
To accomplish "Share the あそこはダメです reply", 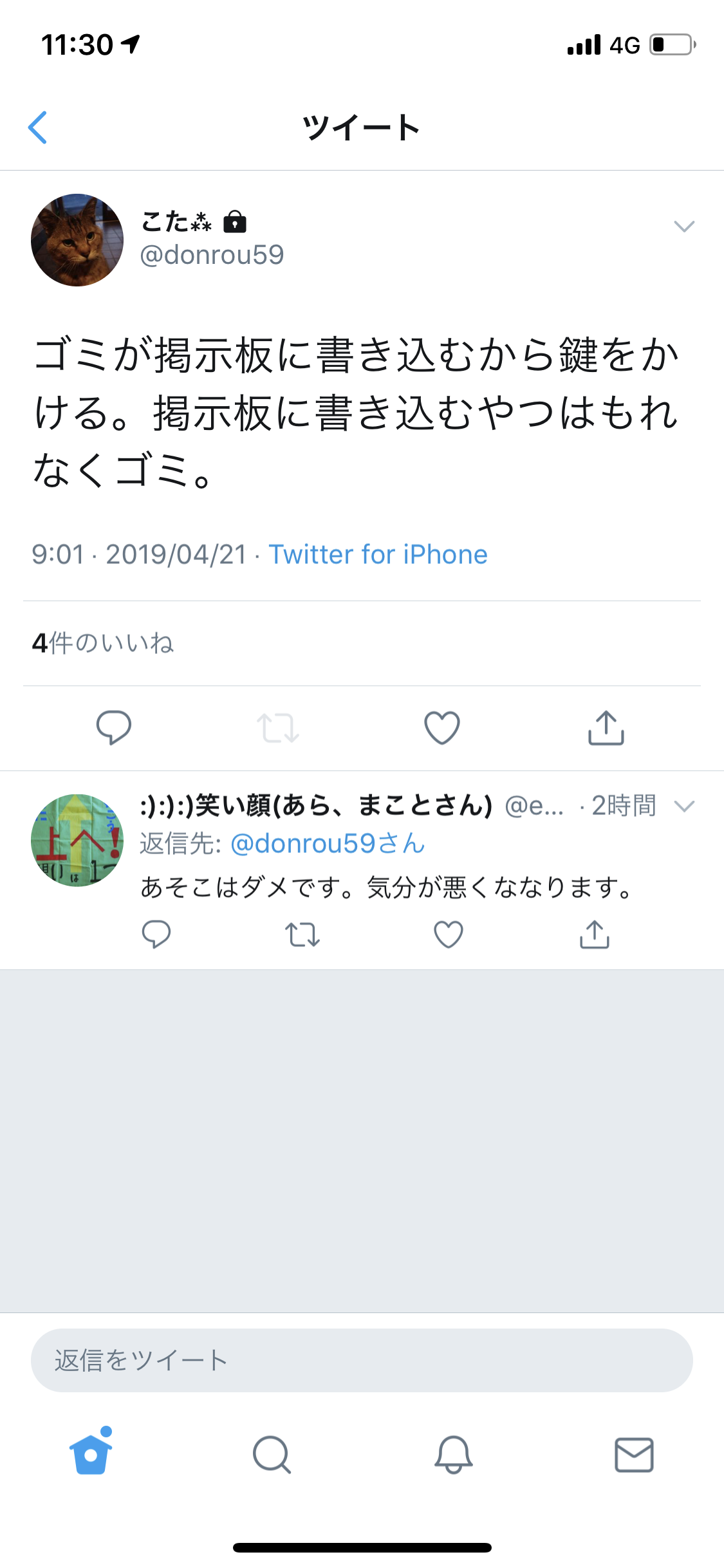I will tap(595, 935).
